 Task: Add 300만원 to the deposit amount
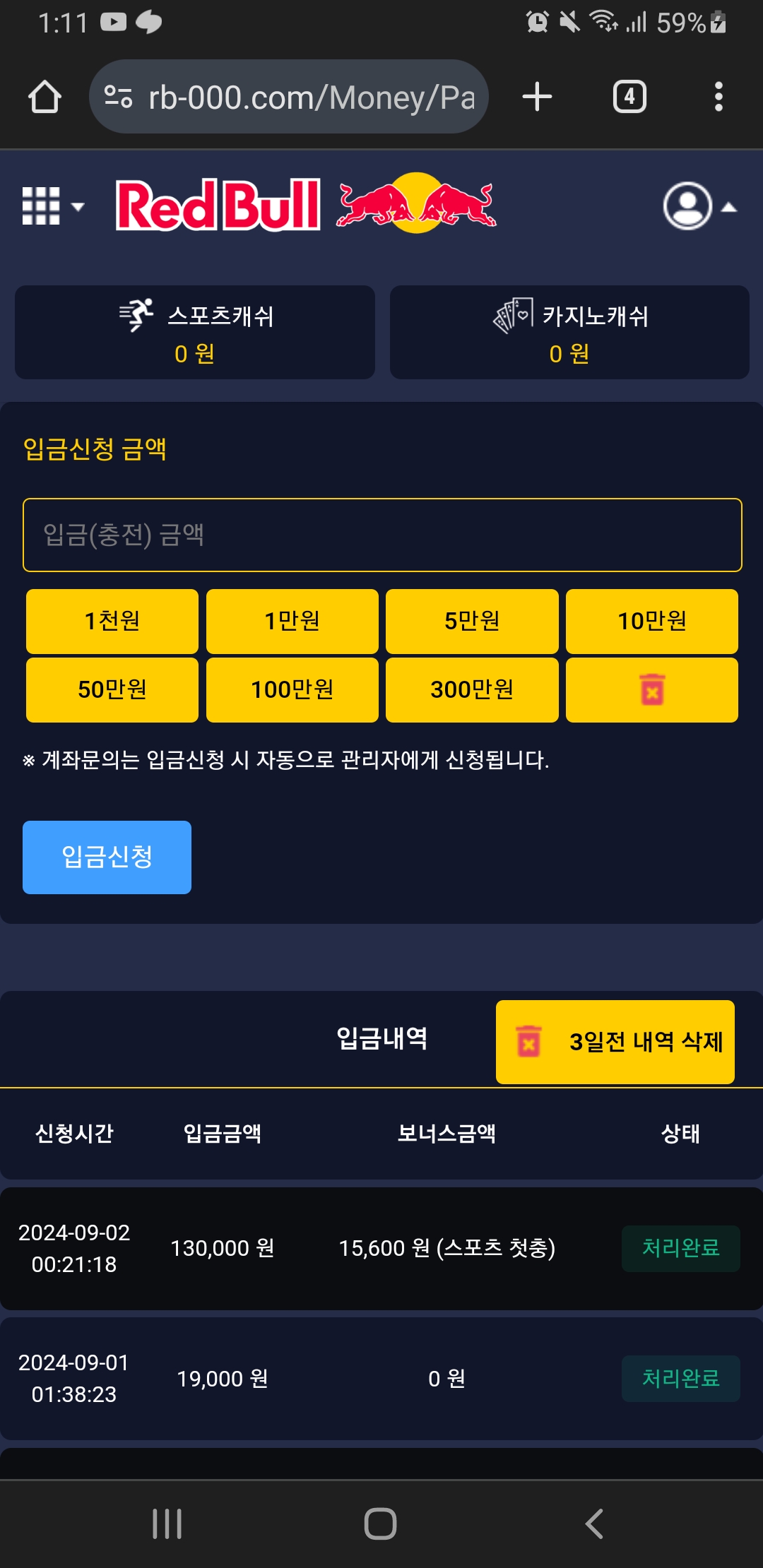tap(472, 689)
